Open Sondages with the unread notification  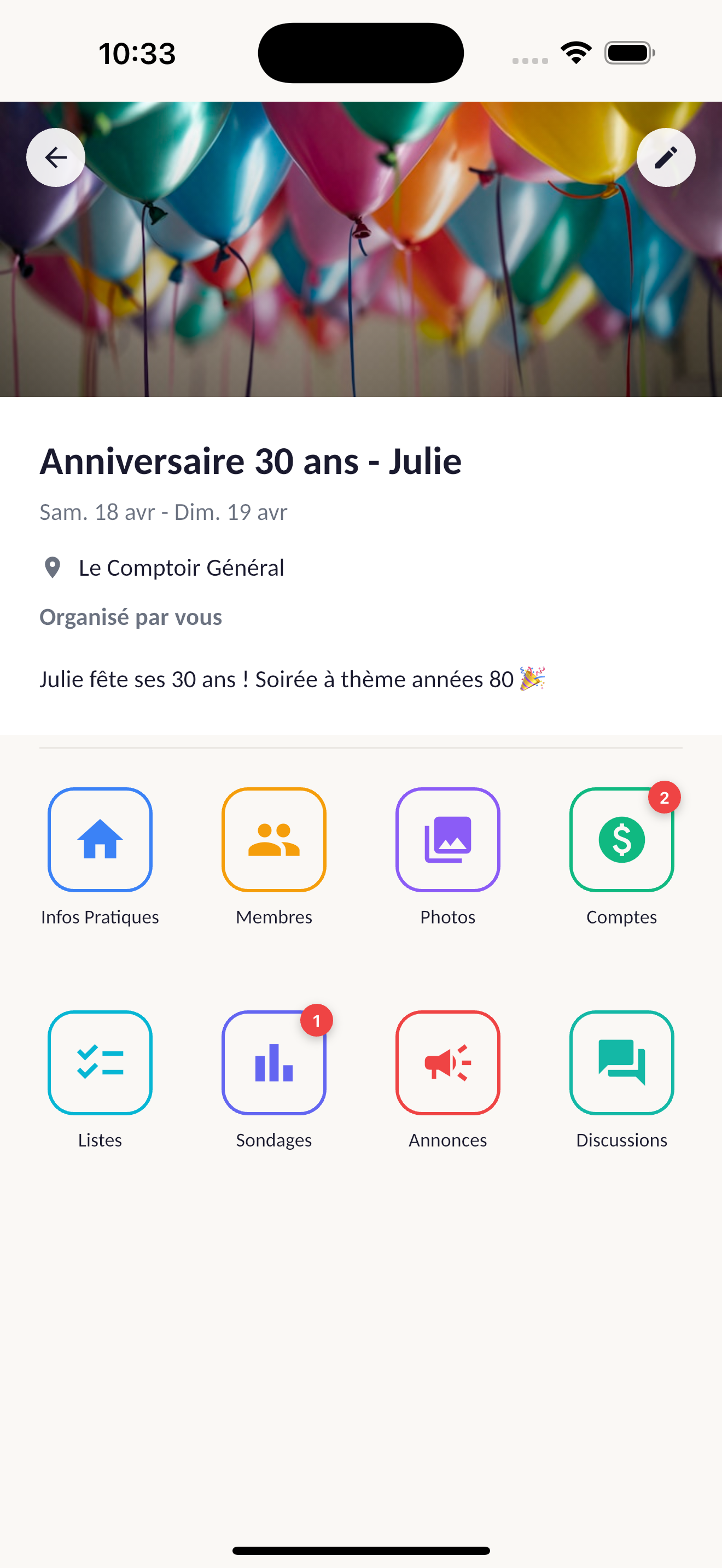point(273,1063)
